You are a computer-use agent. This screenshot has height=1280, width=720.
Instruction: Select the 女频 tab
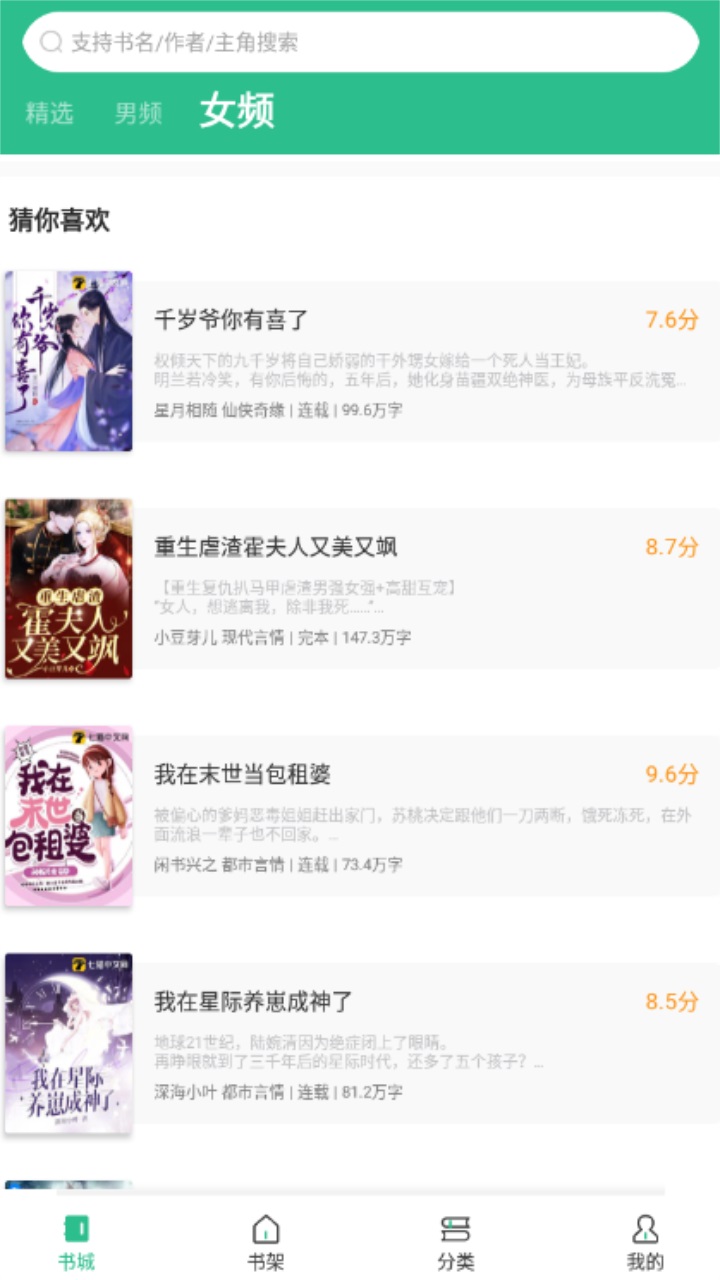237,112
